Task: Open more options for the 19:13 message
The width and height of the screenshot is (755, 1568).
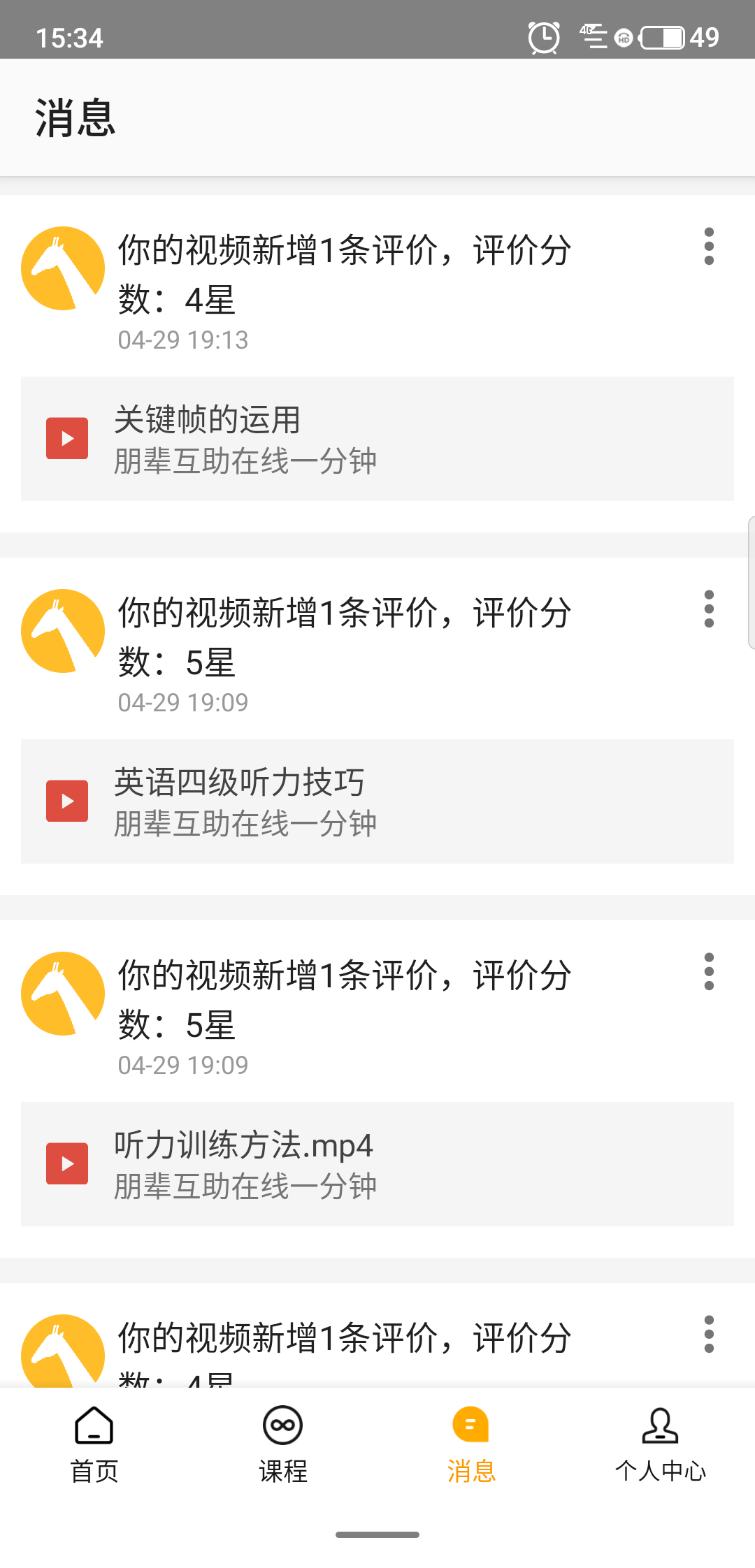Action: 709,246
